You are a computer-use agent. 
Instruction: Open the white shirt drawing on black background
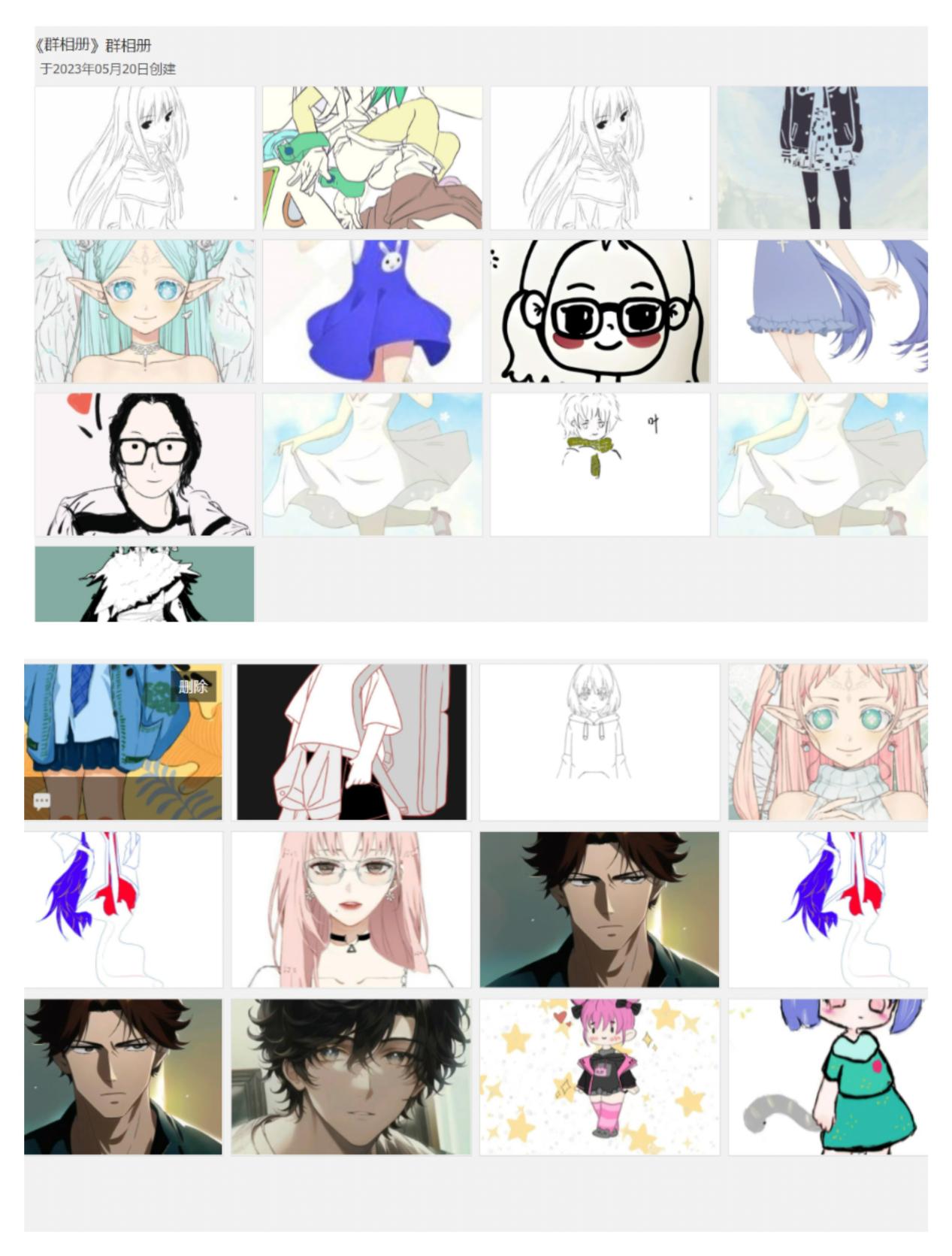click(x=352, y=741)
